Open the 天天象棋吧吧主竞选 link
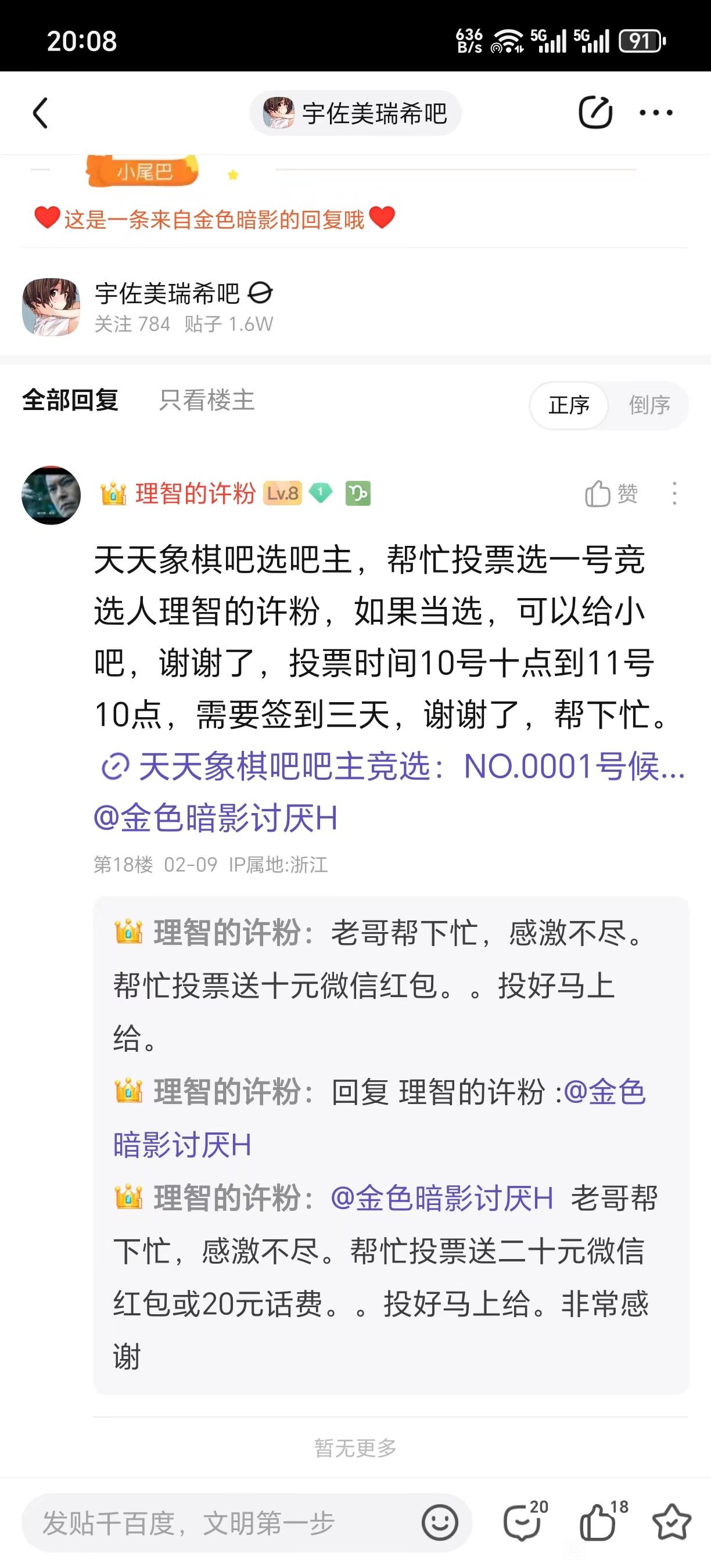 click(393, 766)
